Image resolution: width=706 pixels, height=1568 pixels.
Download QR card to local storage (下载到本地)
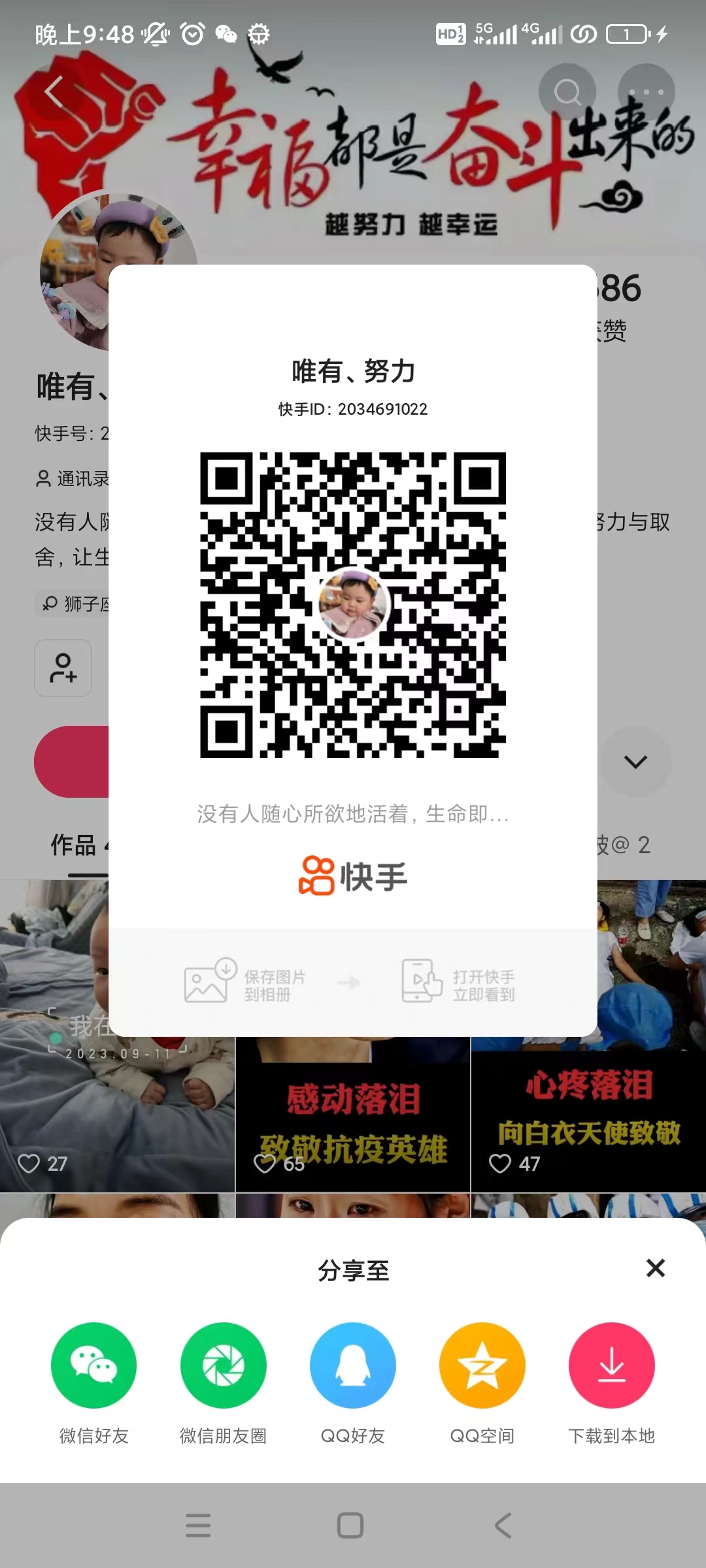pos(611,1365)
